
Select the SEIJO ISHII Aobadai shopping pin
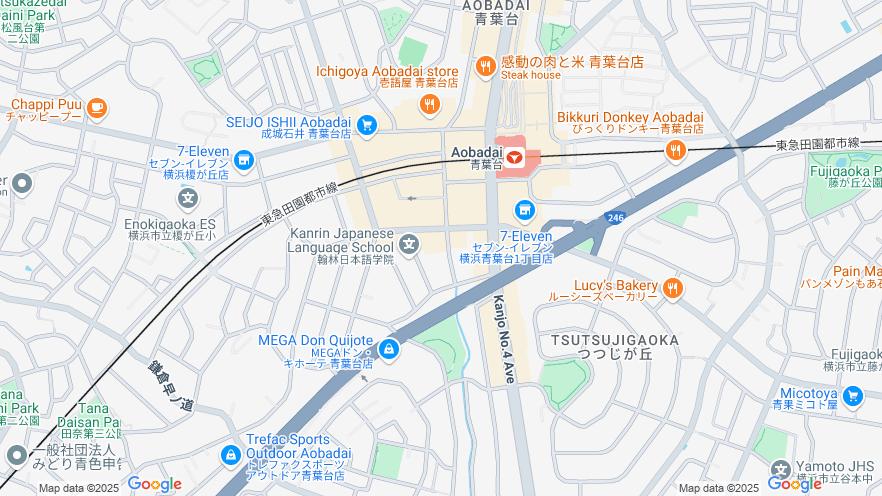[367, 125]
